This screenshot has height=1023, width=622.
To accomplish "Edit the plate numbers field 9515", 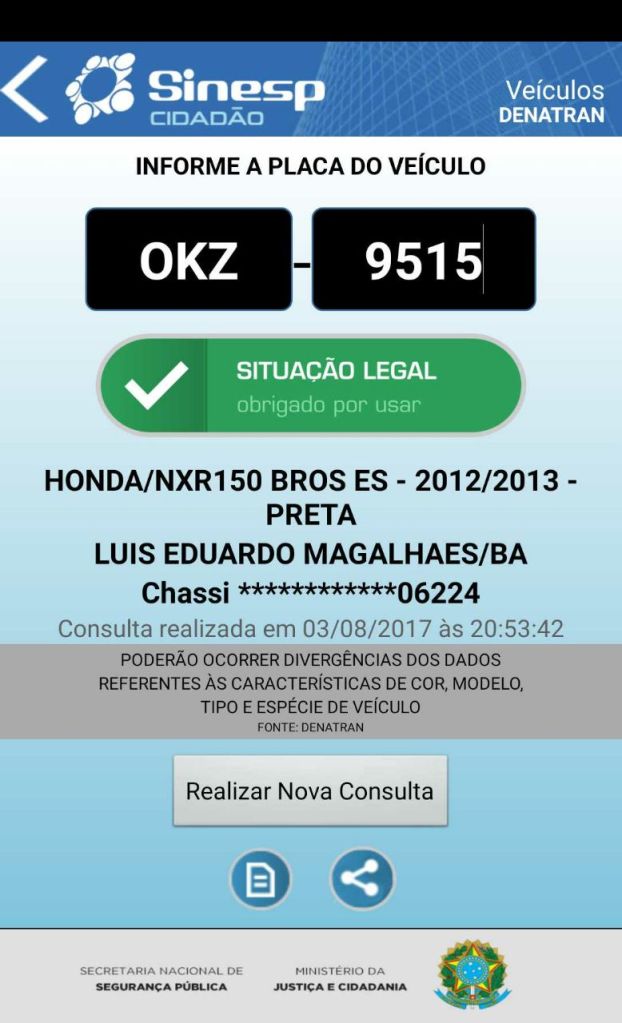I will [423, 259].
